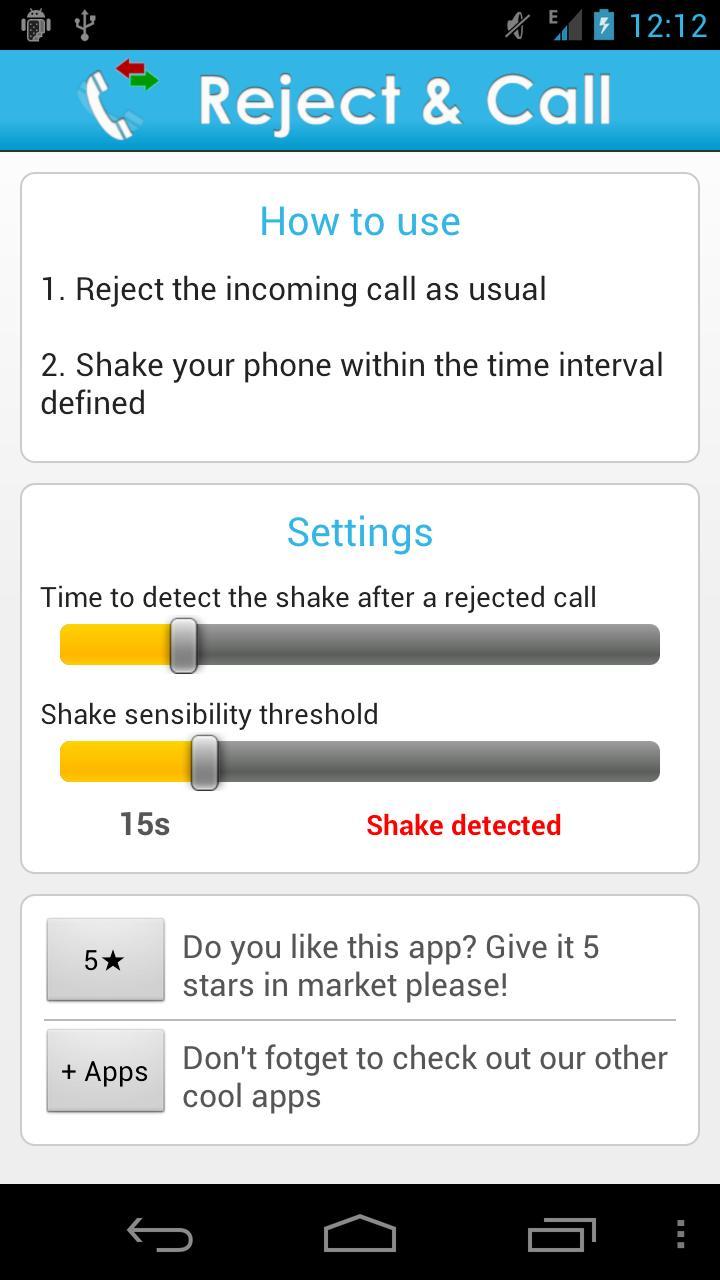Image resolution: width=720 pixels, height=1280 pixels.
Task: Tap the Recent Apps navigation icon
Action: pyautogui.click(x=560, y=1235)
